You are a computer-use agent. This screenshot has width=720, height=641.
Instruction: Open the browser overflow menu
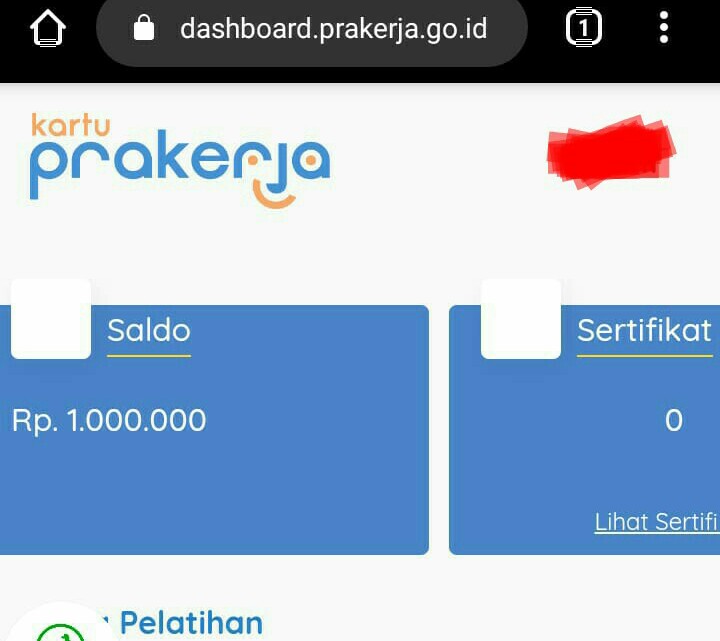pos(664,28)
